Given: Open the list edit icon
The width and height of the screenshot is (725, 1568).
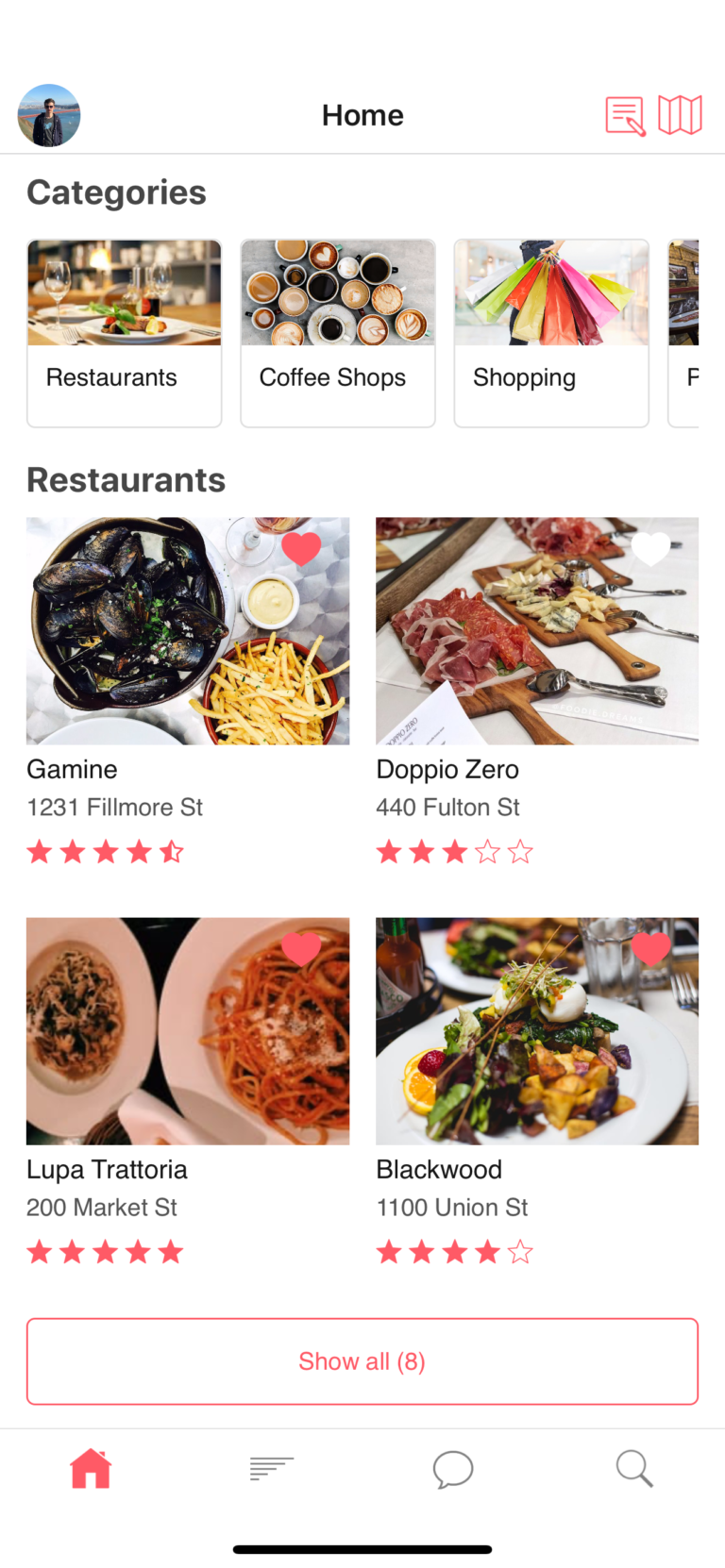Looking at the screenshot, I should (x=625, y=116).
